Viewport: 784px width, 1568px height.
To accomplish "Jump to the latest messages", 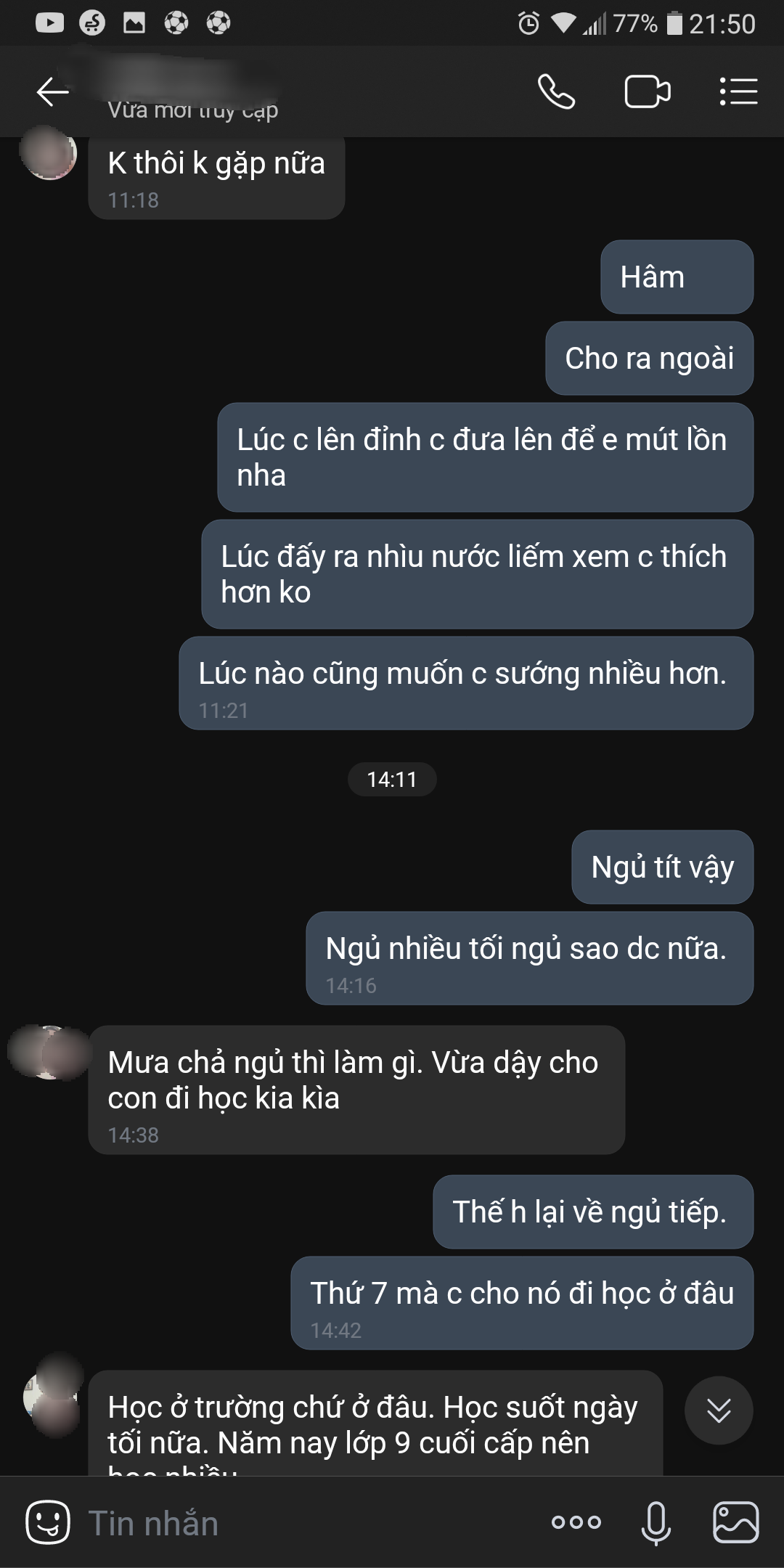I will pyautogui.click(x=719, y=1410).
